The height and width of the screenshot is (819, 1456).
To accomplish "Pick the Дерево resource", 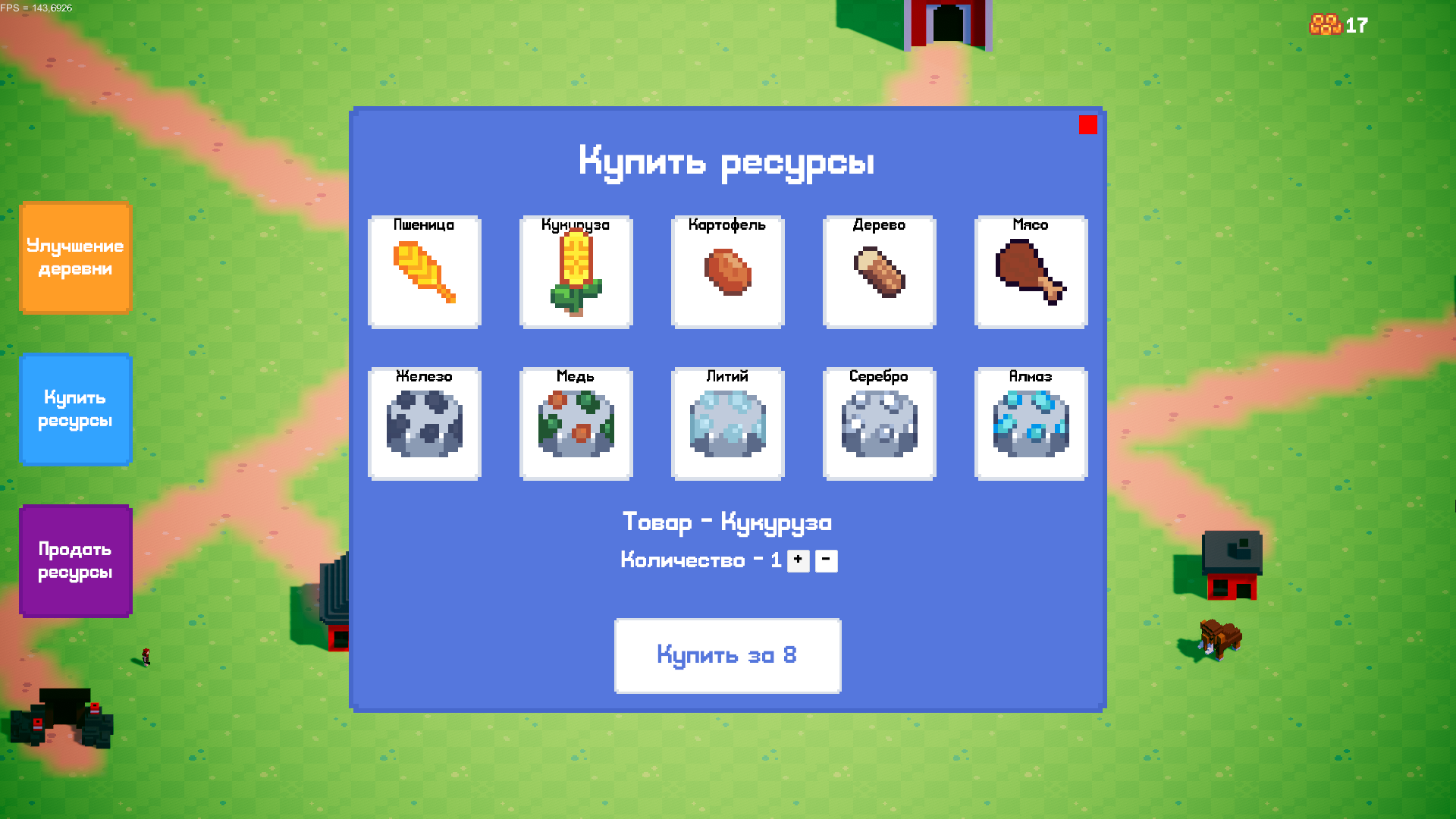I will [879, 272].
